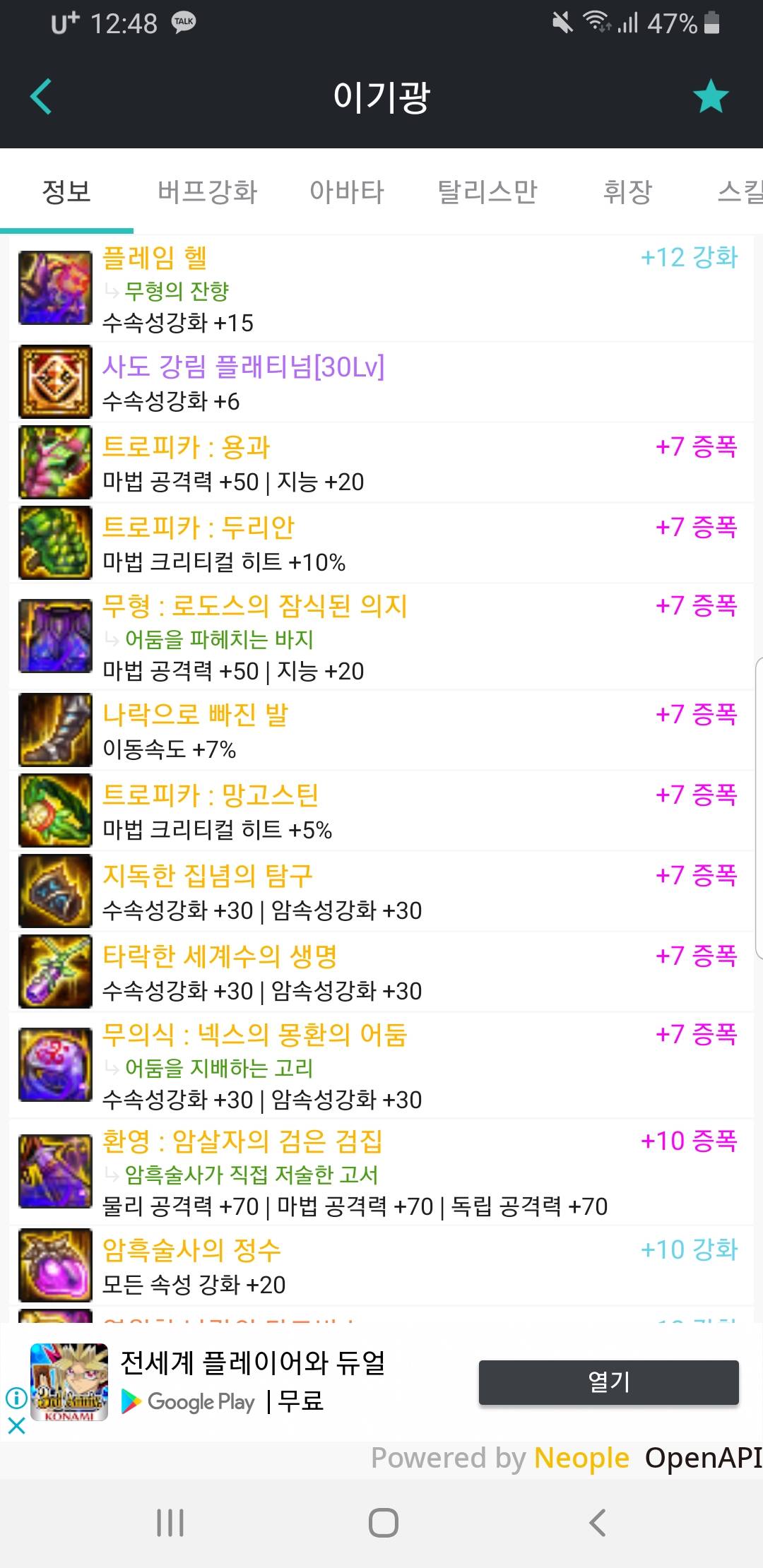View 나락으로 빠진 발 item details
This screenshot has width=763, height=1568.
point(381,730)
